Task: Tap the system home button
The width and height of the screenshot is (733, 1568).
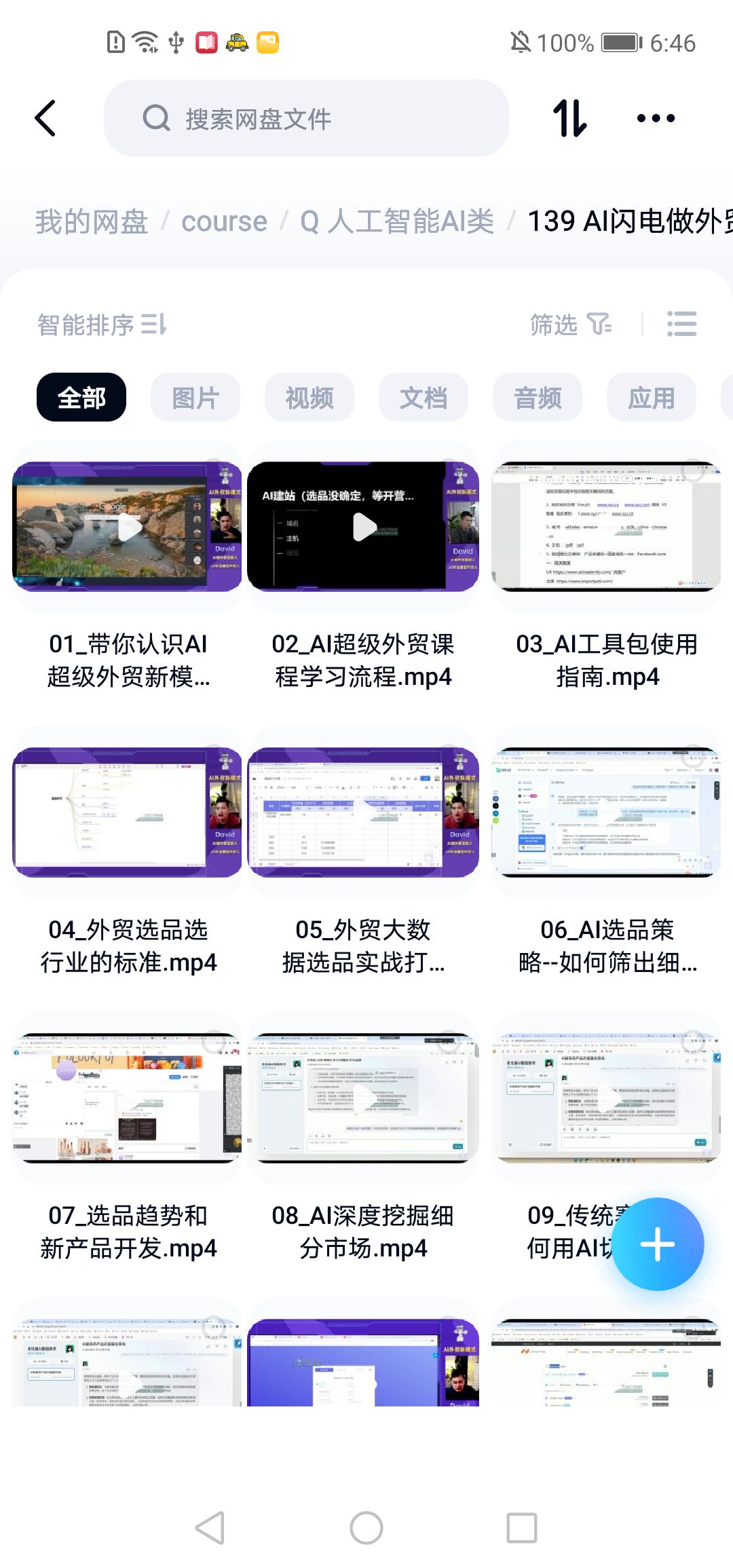Action: (366, 1528)
